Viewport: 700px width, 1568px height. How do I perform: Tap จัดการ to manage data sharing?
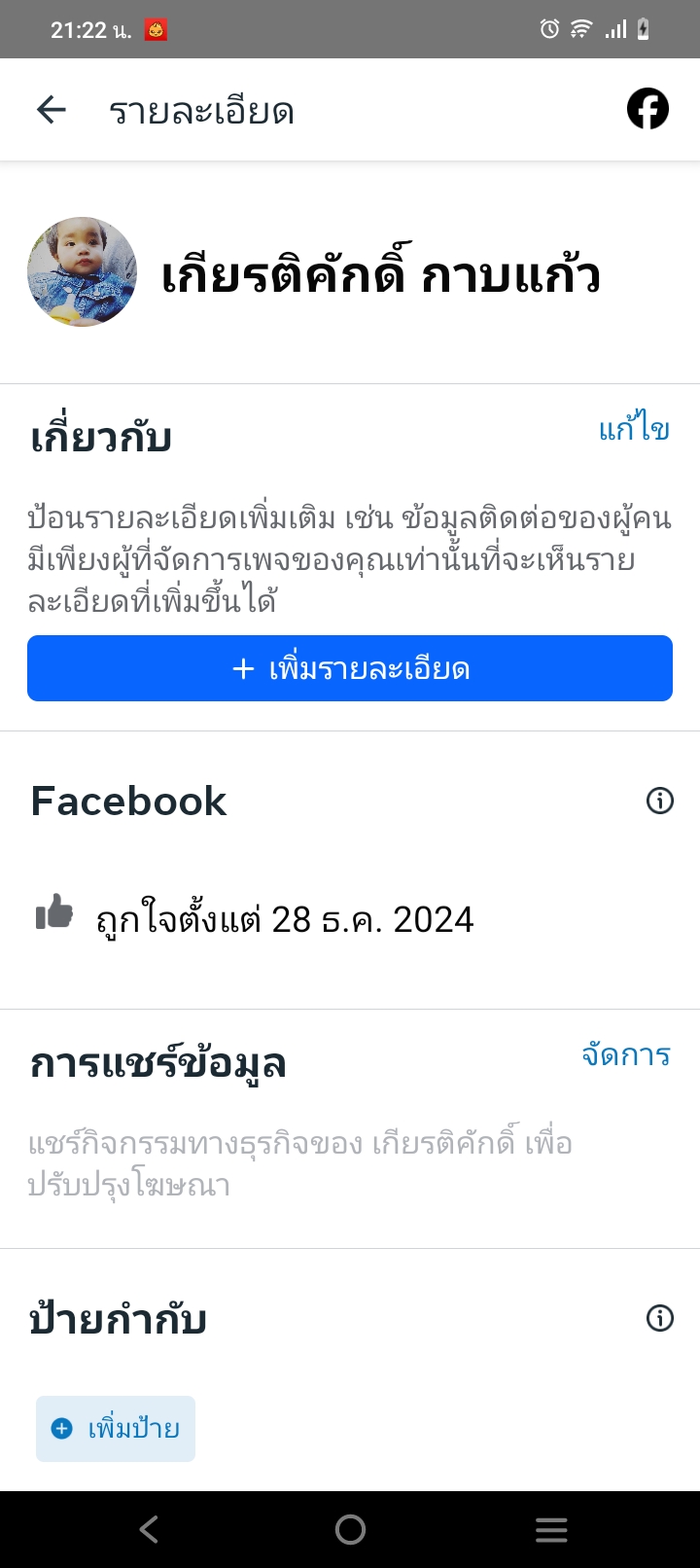(x=626, y=1054)
